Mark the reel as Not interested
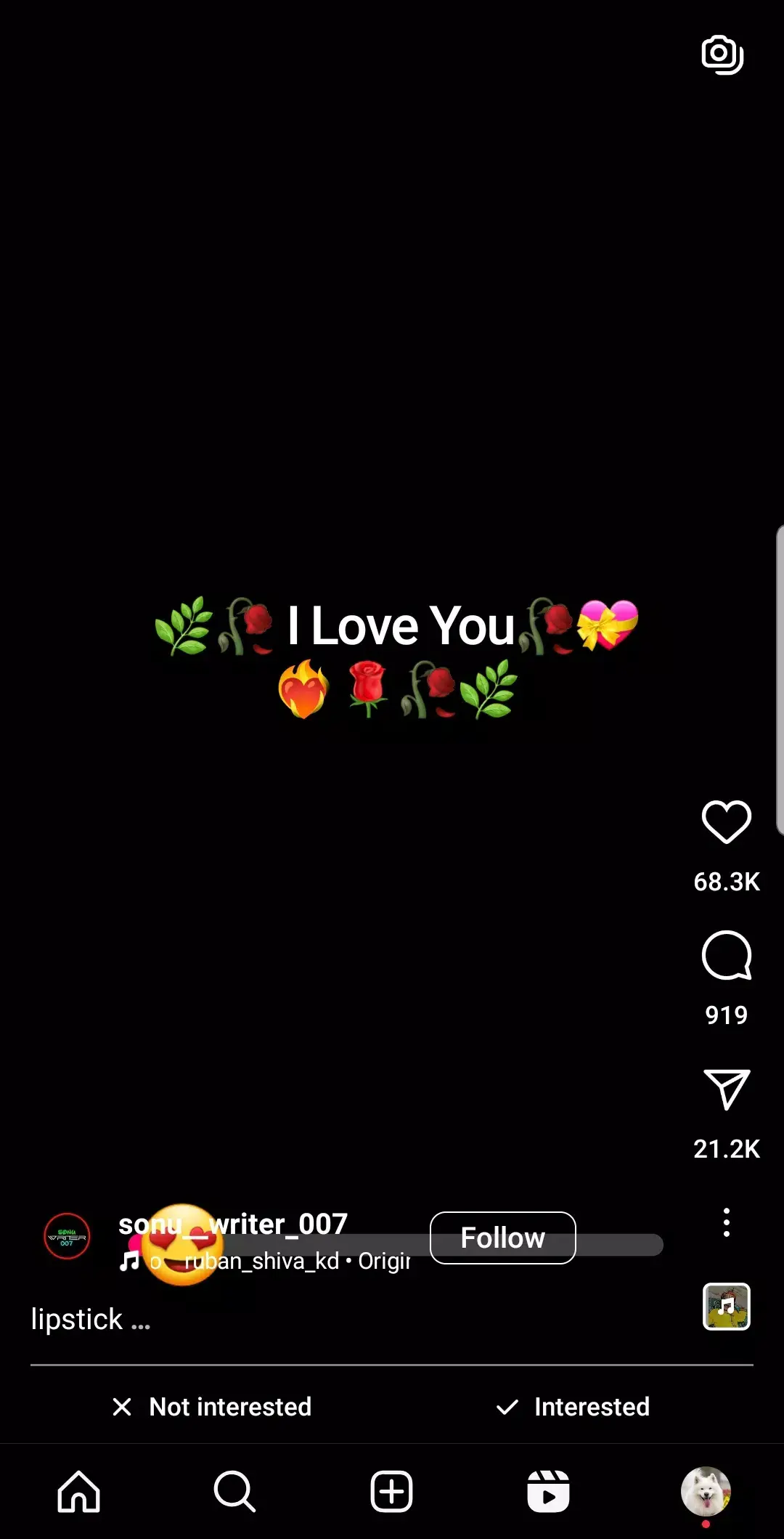 click(x=212, y=1408)
